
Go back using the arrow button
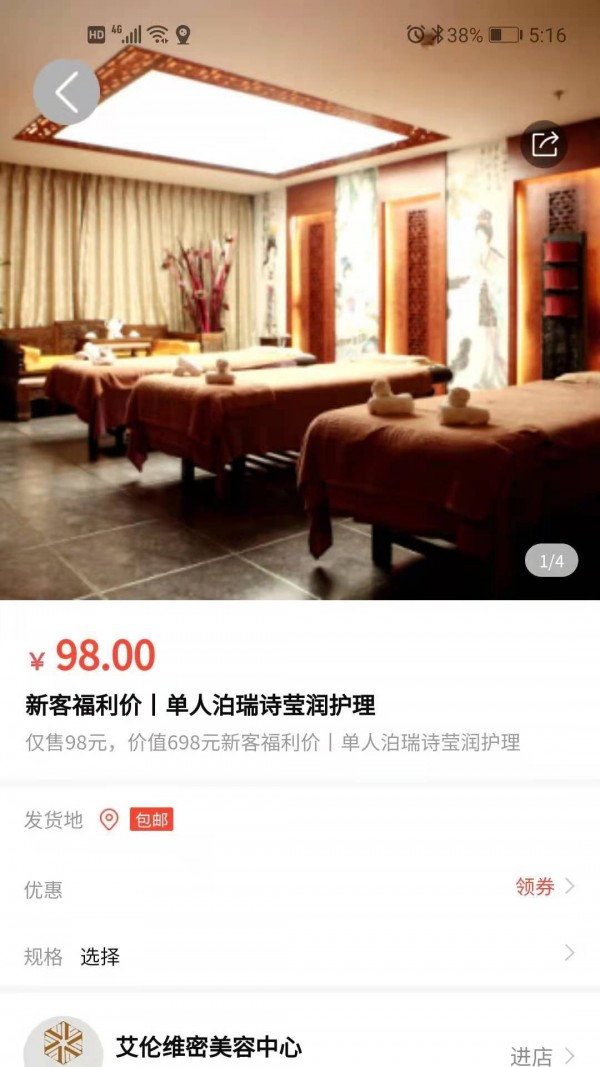point(67,92)
